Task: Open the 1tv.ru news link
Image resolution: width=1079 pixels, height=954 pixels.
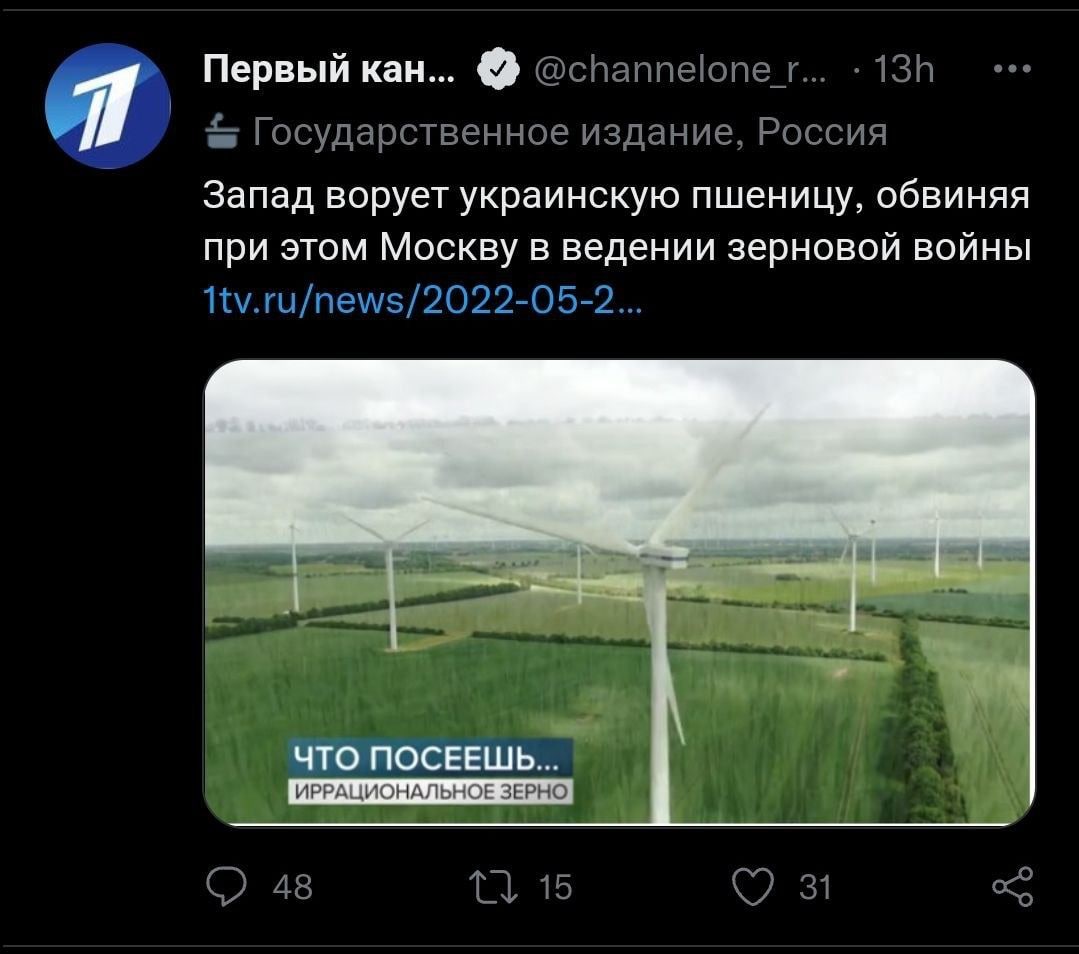Action: coord(422,298)
